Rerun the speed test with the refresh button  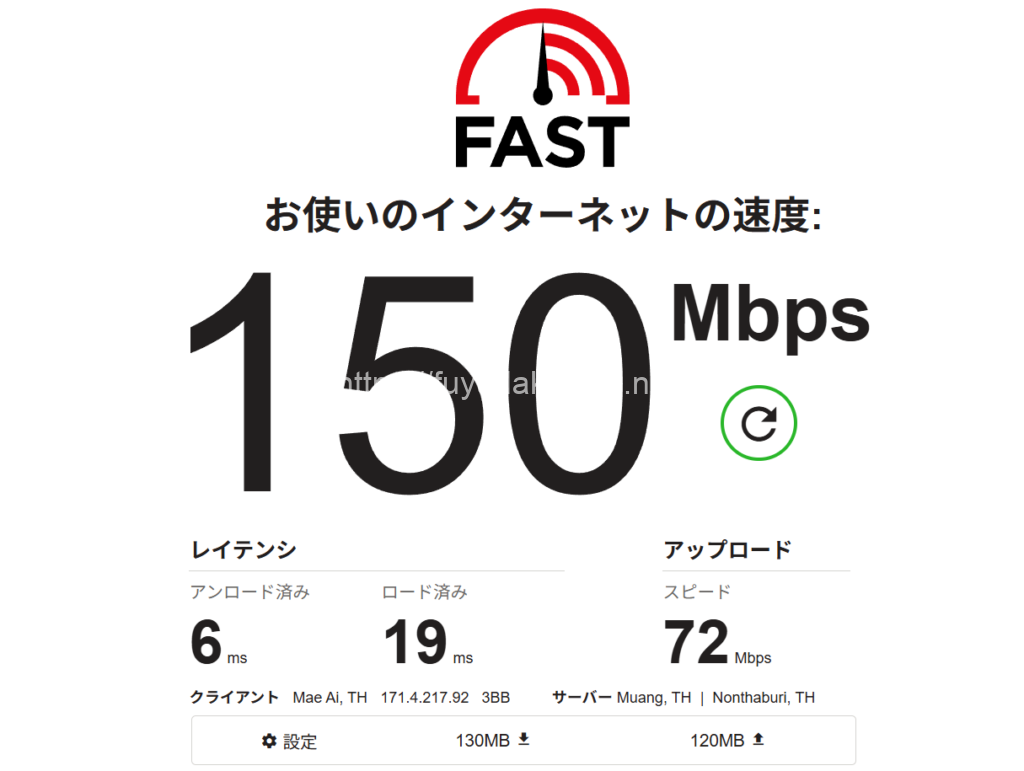(758, 425)
